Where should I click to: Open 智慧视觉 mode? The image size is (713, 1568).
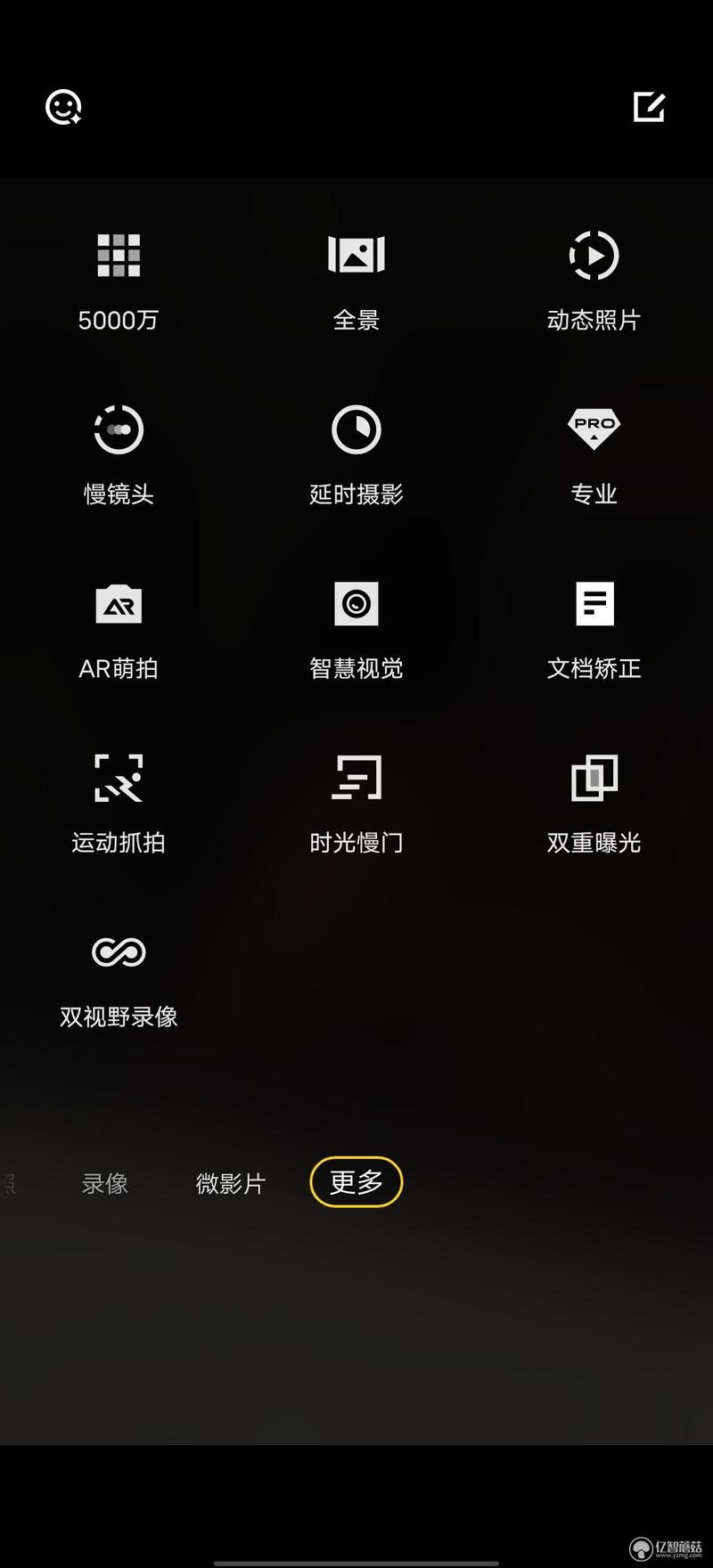[x=356, y=629]
